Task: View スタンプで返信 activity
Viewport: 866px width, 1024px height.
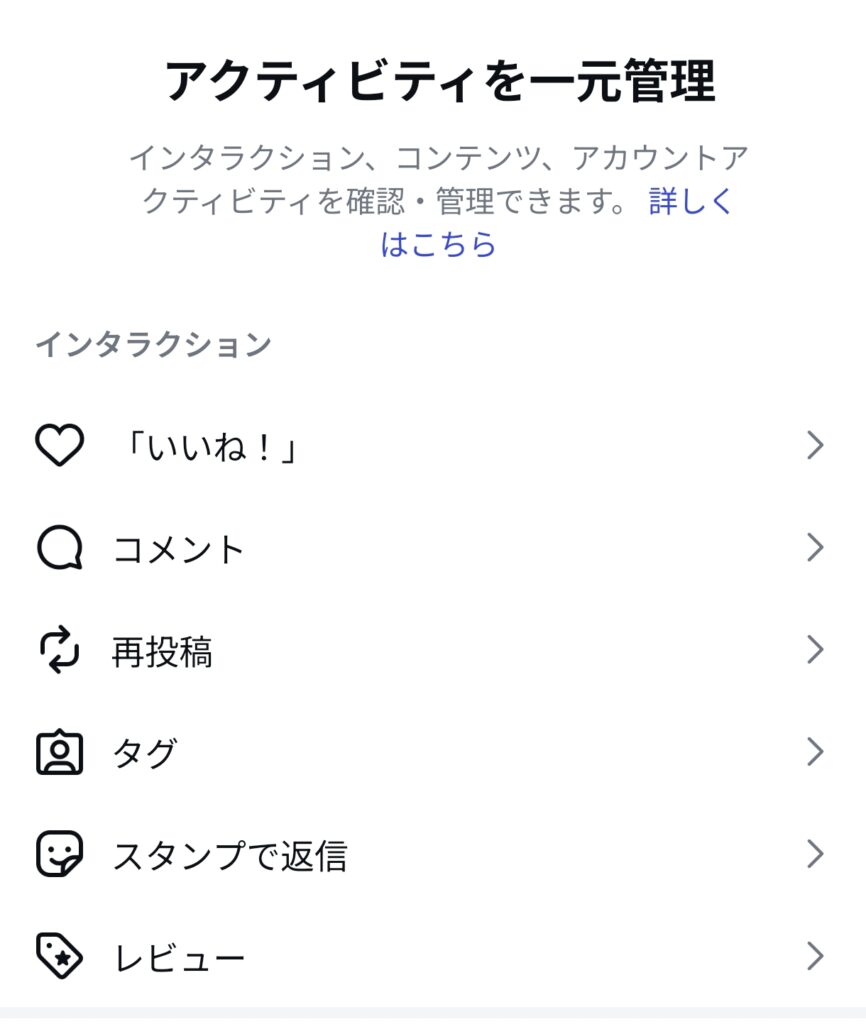Action: point(432,855)
